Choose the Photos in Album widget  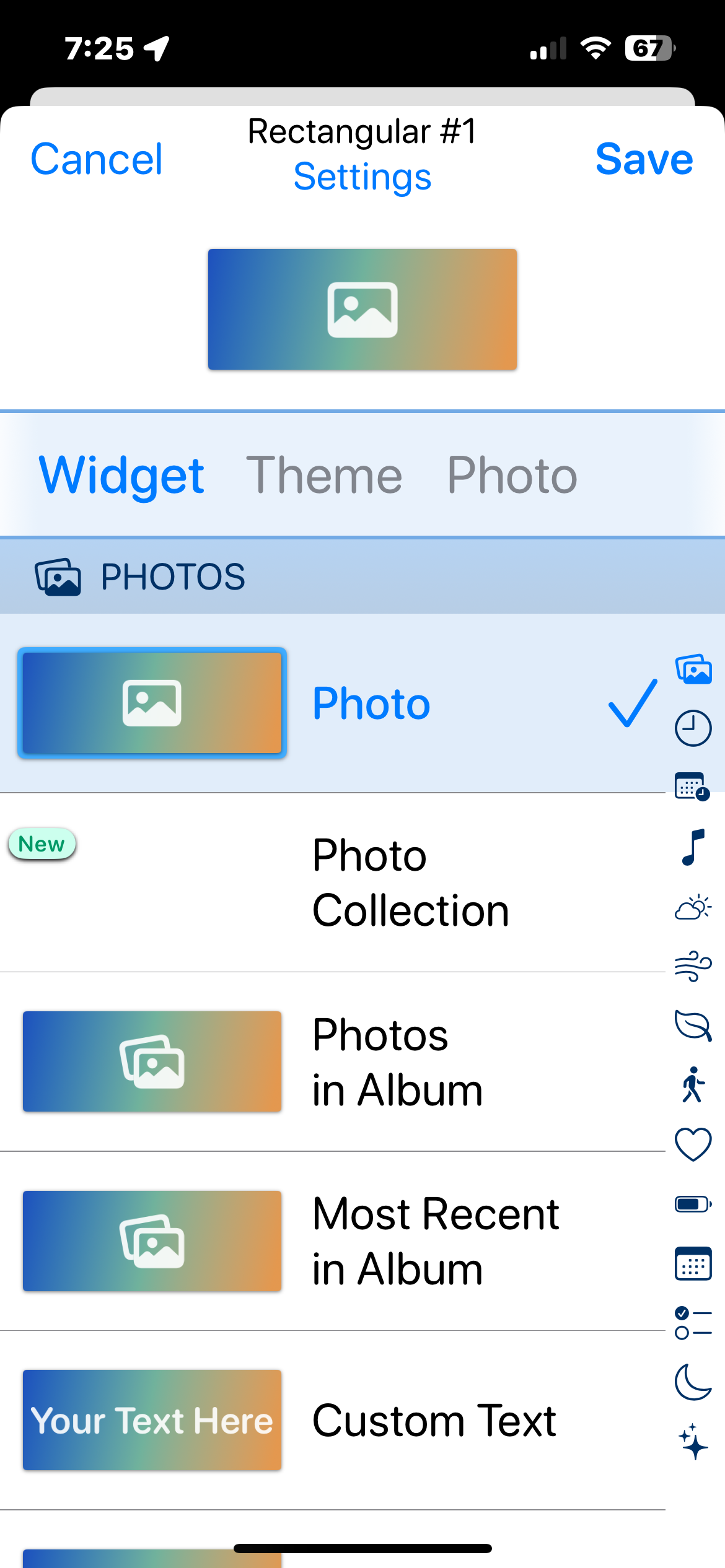point(397,1062)
